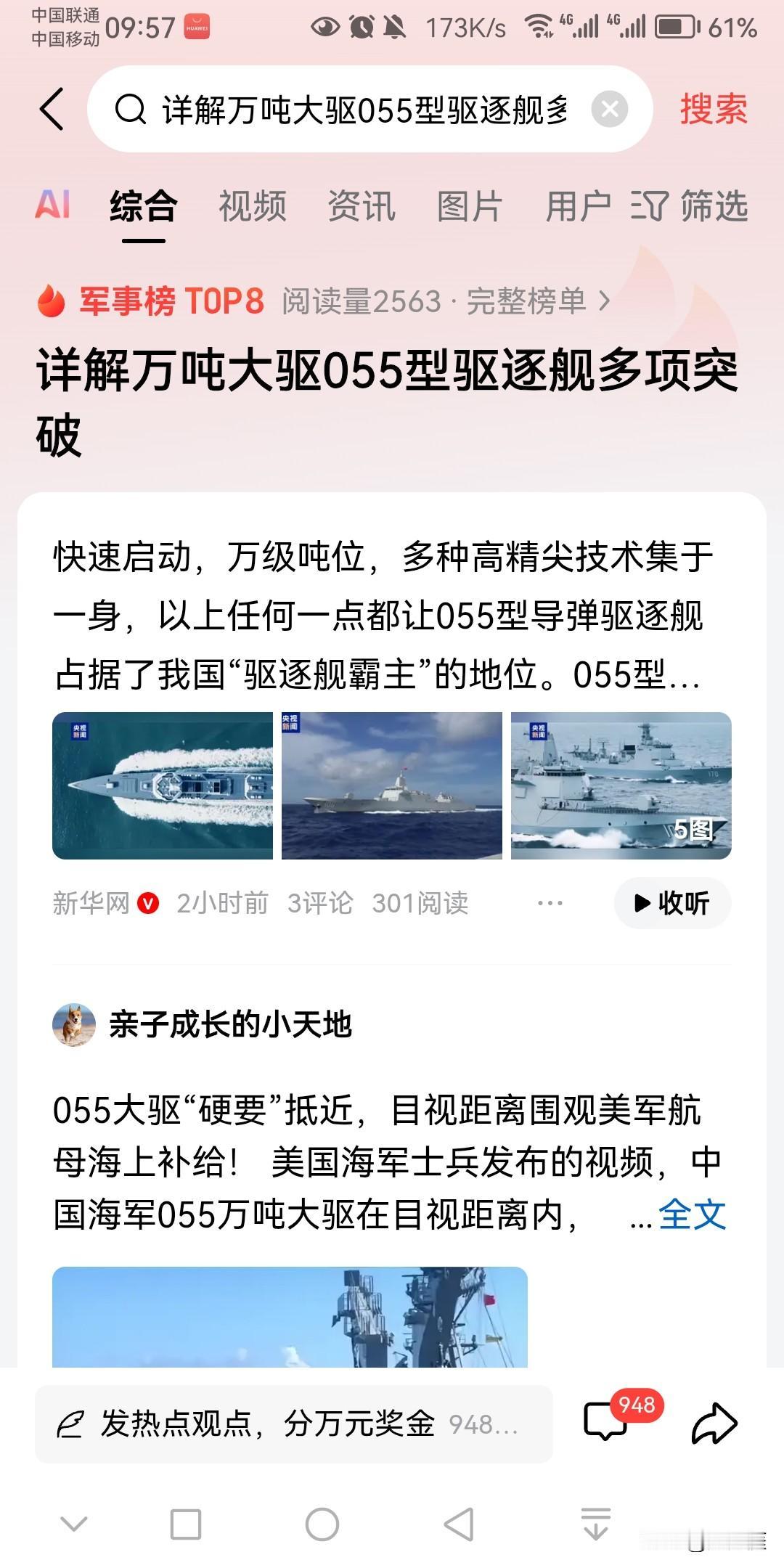
Task: Tap the search box with the 055 query
Action: click(363, 110)
